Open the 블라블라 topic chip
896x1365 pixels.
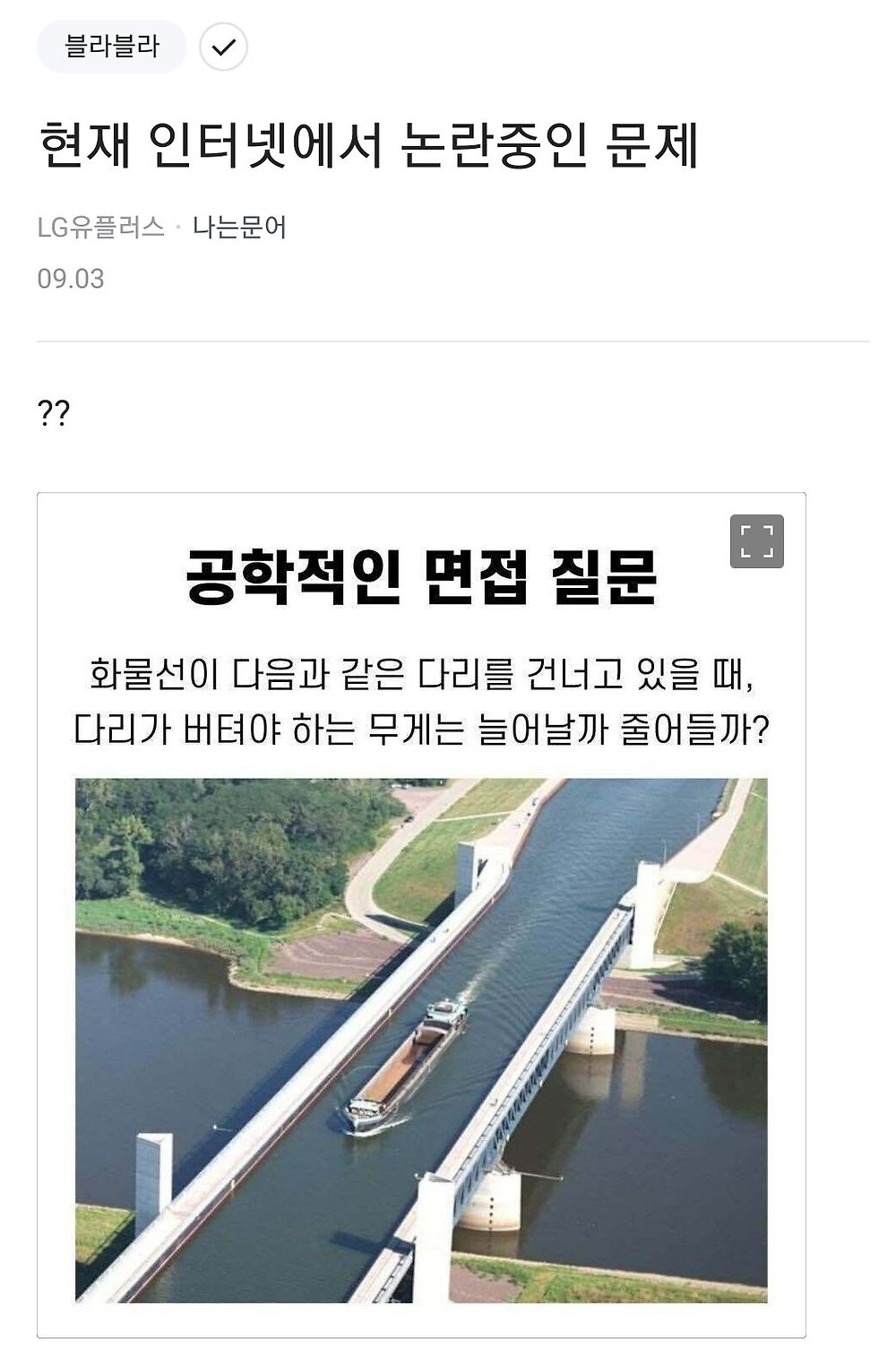pyautogui.click(x=111, y=47)
